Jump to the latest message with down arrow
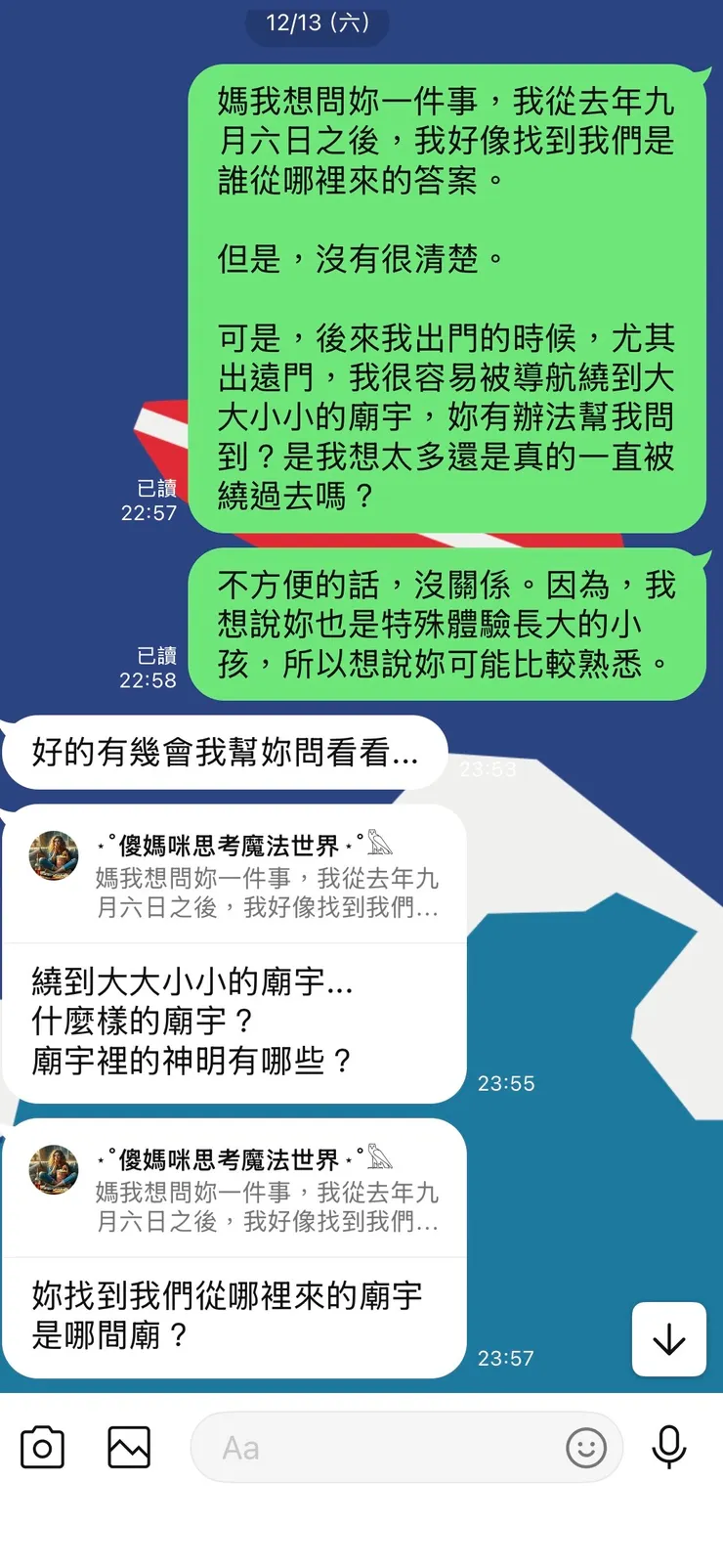The width and height of the screenshot is (723, 1568). pos(669,1339)
